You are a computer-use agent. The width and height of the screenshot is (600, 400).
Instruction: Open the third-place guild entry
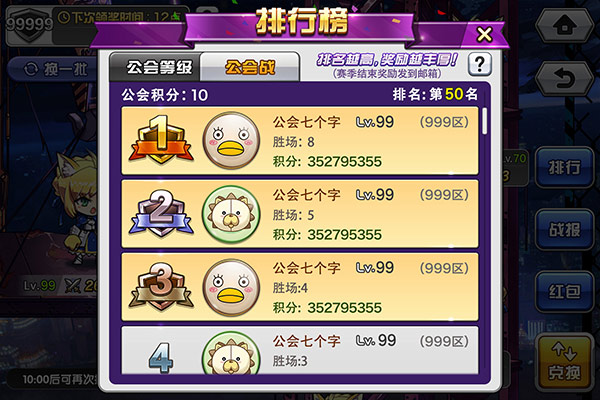pyautogui.click(x=300, y=285)
